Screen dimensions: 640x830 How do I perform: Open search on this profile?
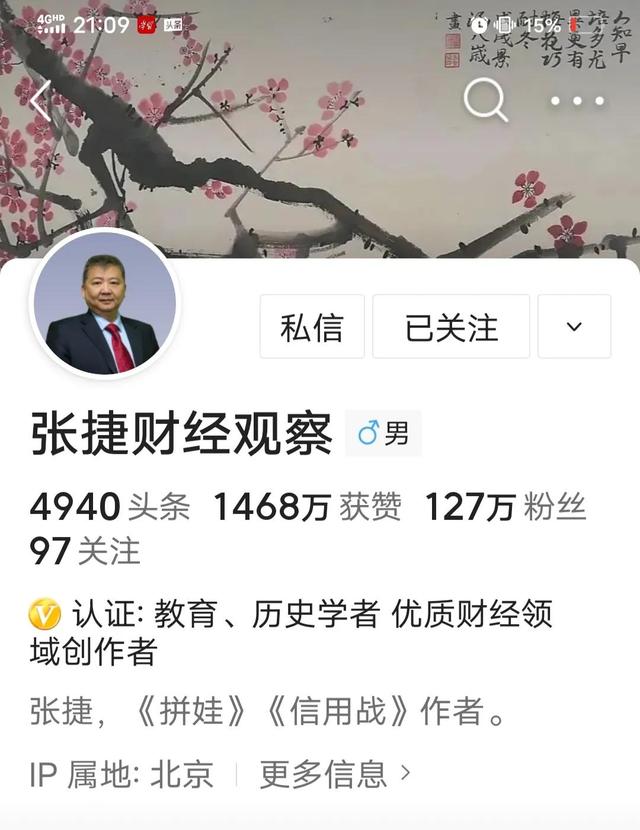click(x=486, y=100)
